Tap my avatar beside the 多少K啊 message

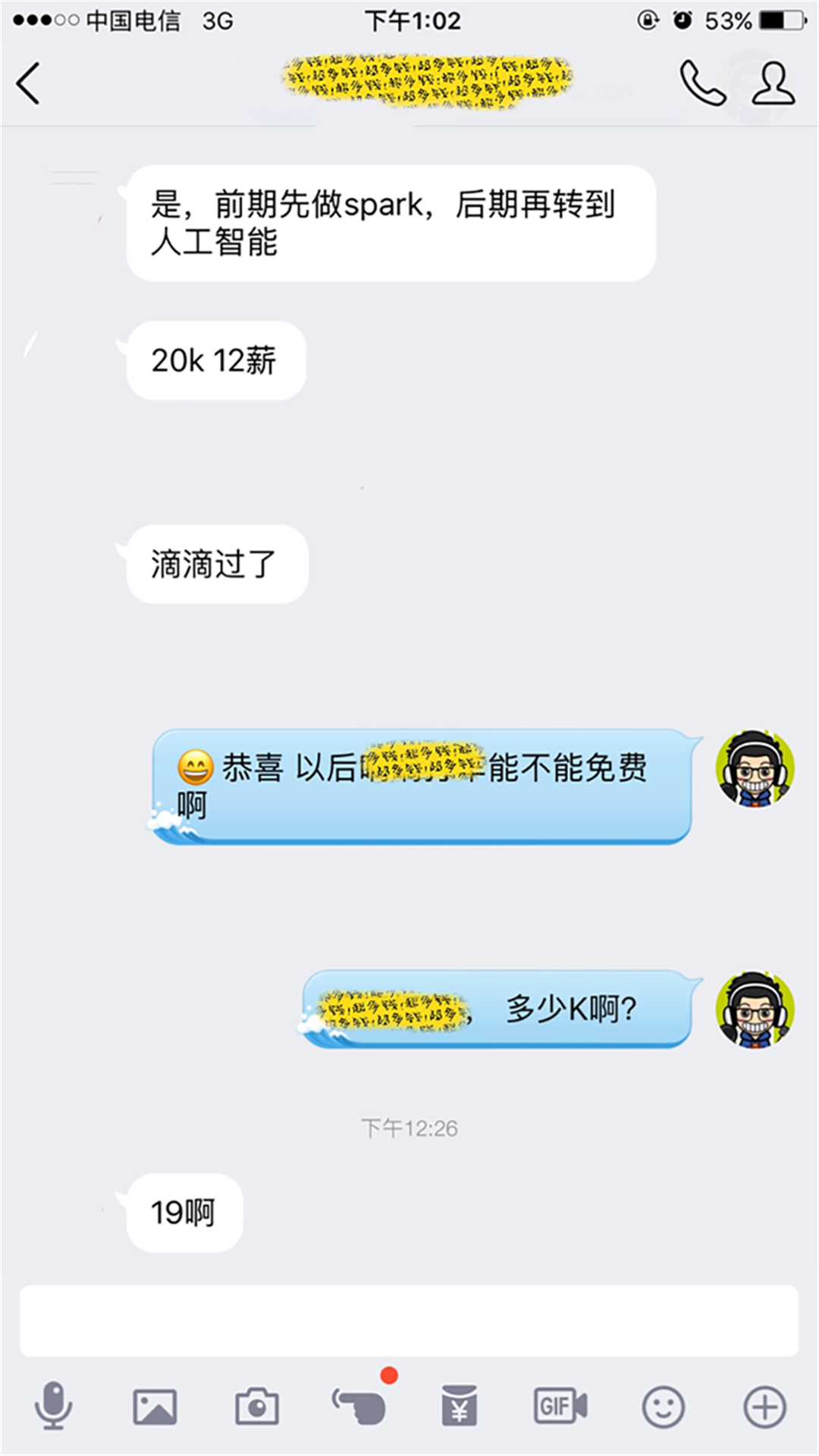[x=755, y=1010]
